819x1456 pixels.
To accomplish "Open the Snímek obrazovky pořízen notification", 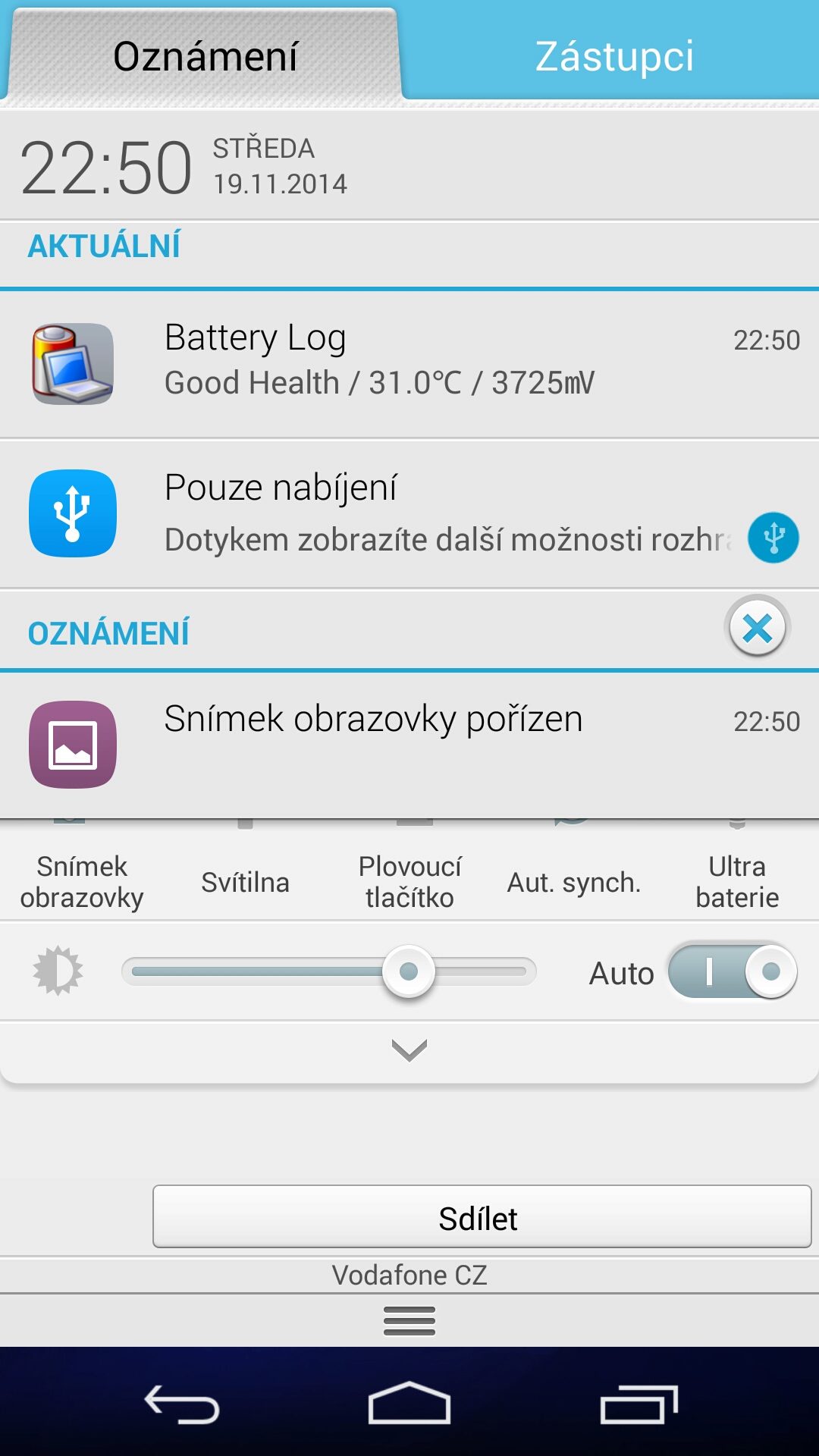I will [x=409, y=745].
